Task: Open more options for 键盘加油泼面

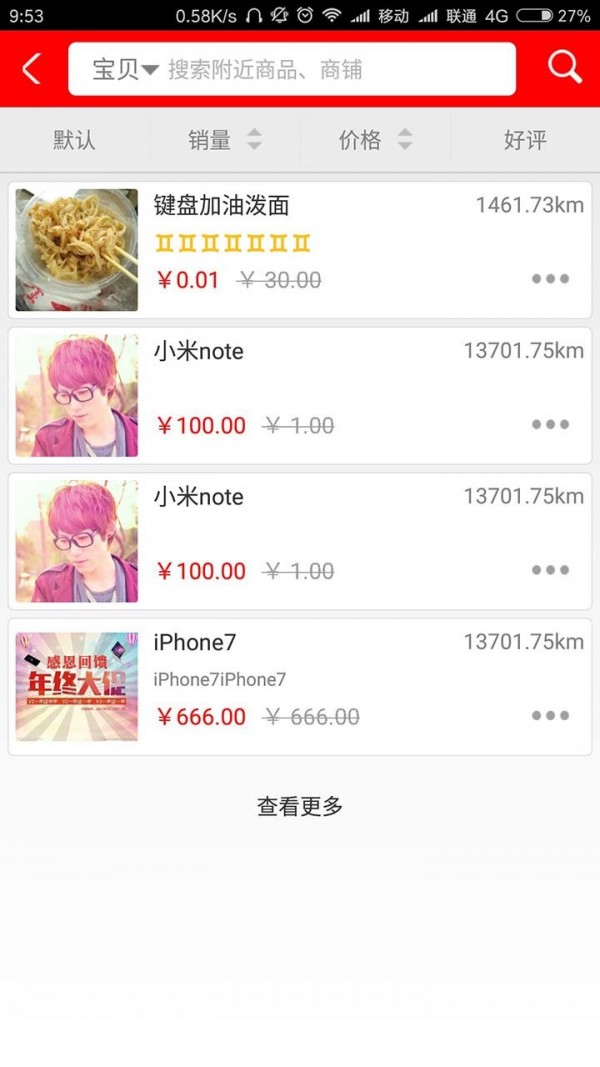Action: [x=550, y=279]
